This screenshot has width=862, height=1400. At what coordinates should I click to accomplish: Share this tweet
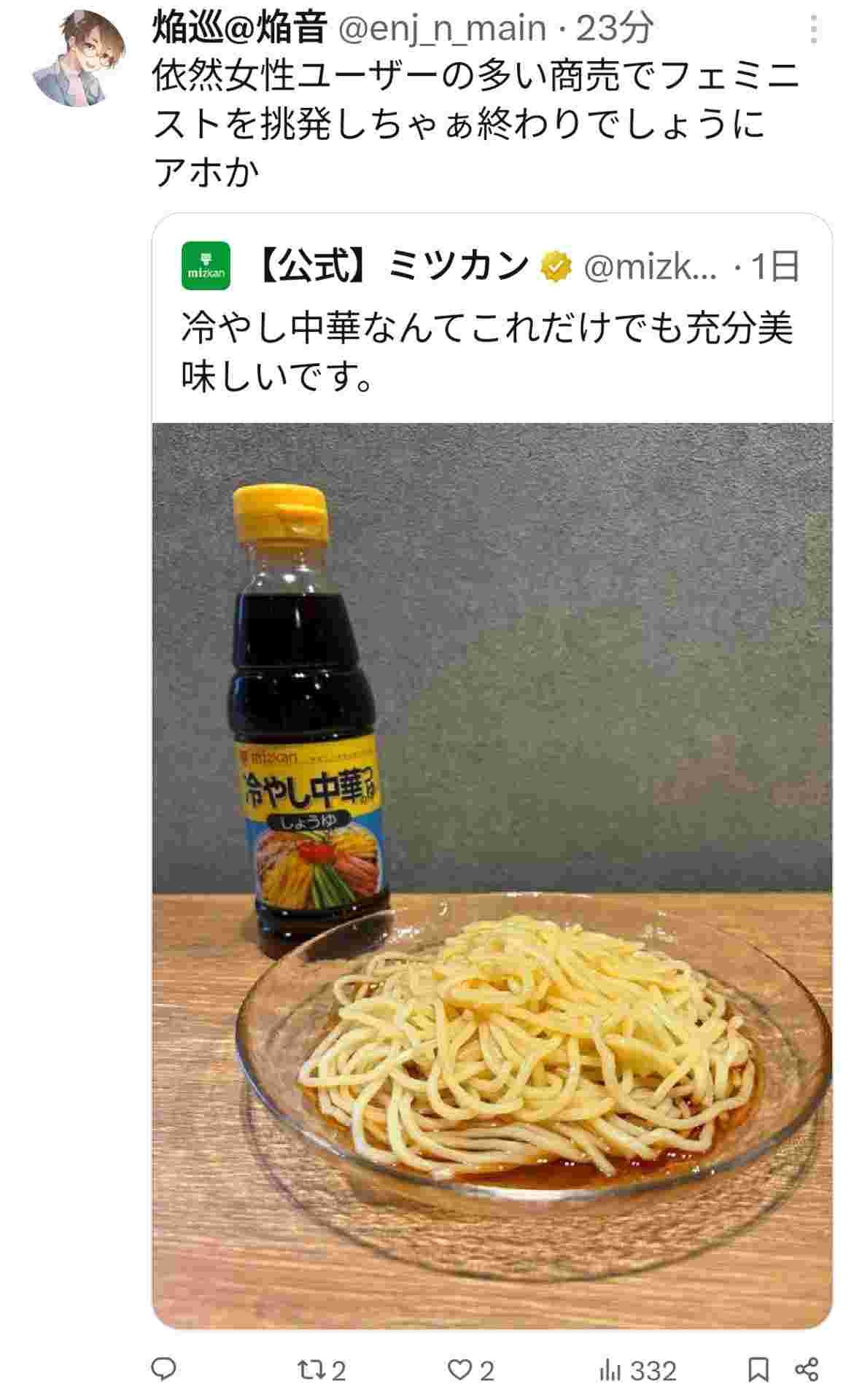coord(806,1370)
